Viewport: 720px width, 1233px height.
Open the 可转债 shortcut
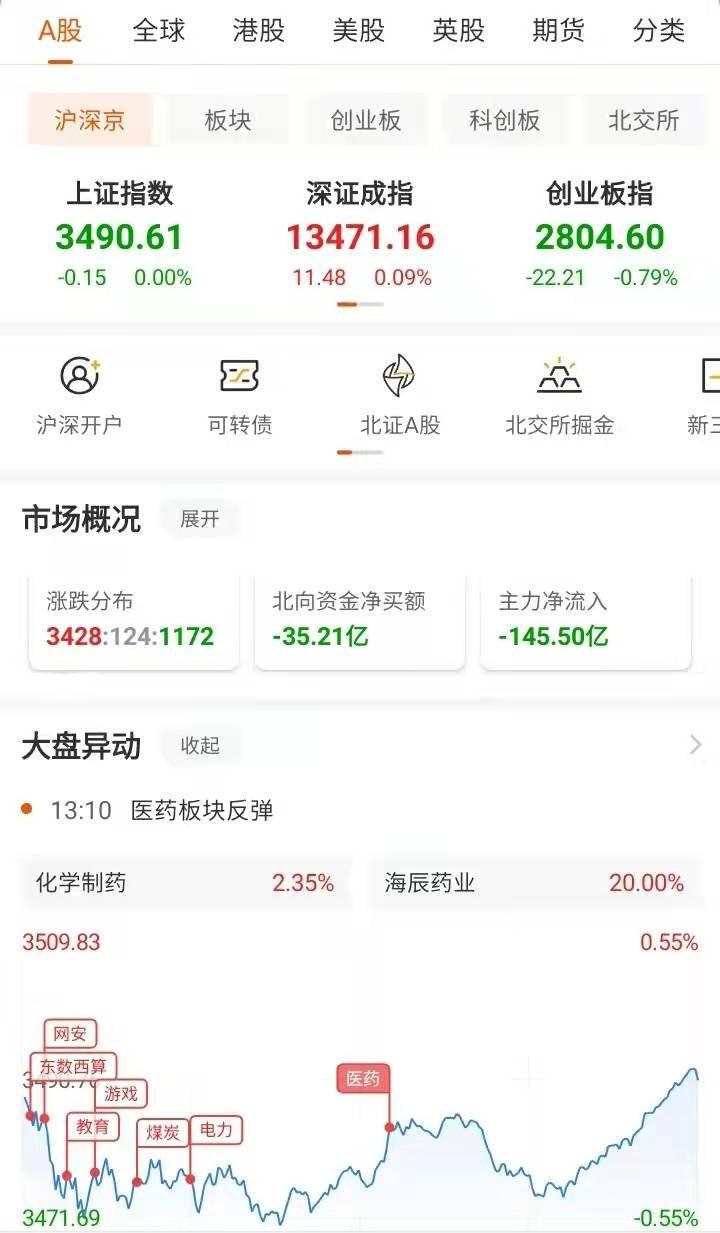coord(240,396)
